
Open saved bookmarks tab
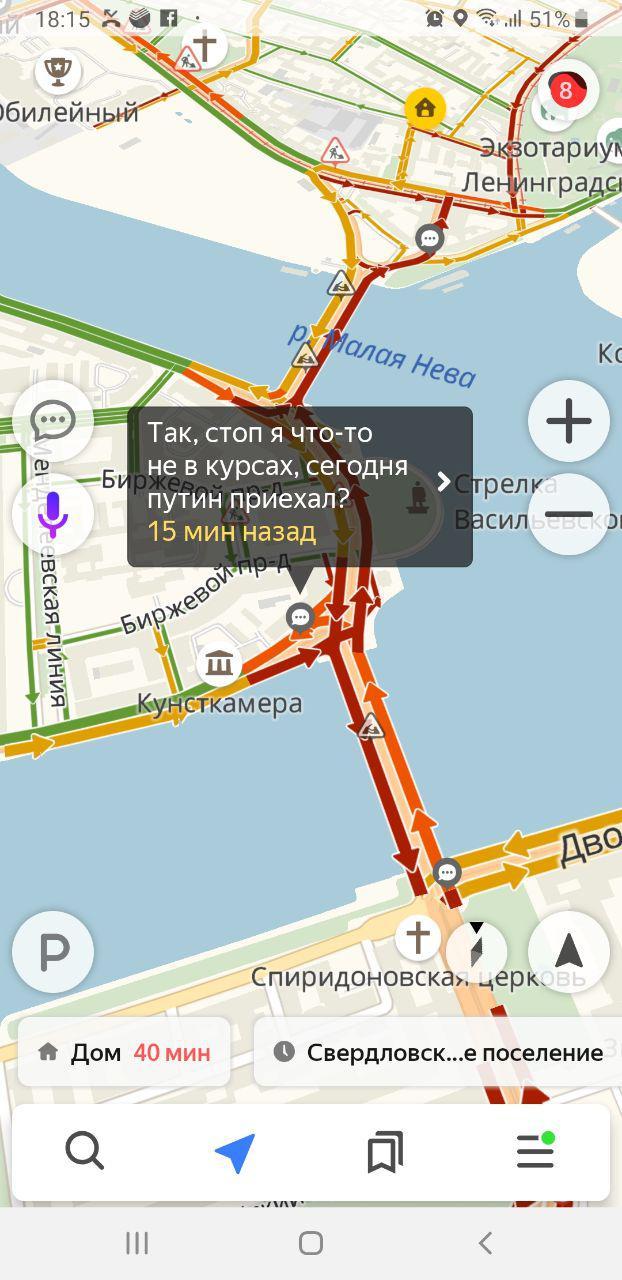pyautogui.click(x=385, y=1152)
